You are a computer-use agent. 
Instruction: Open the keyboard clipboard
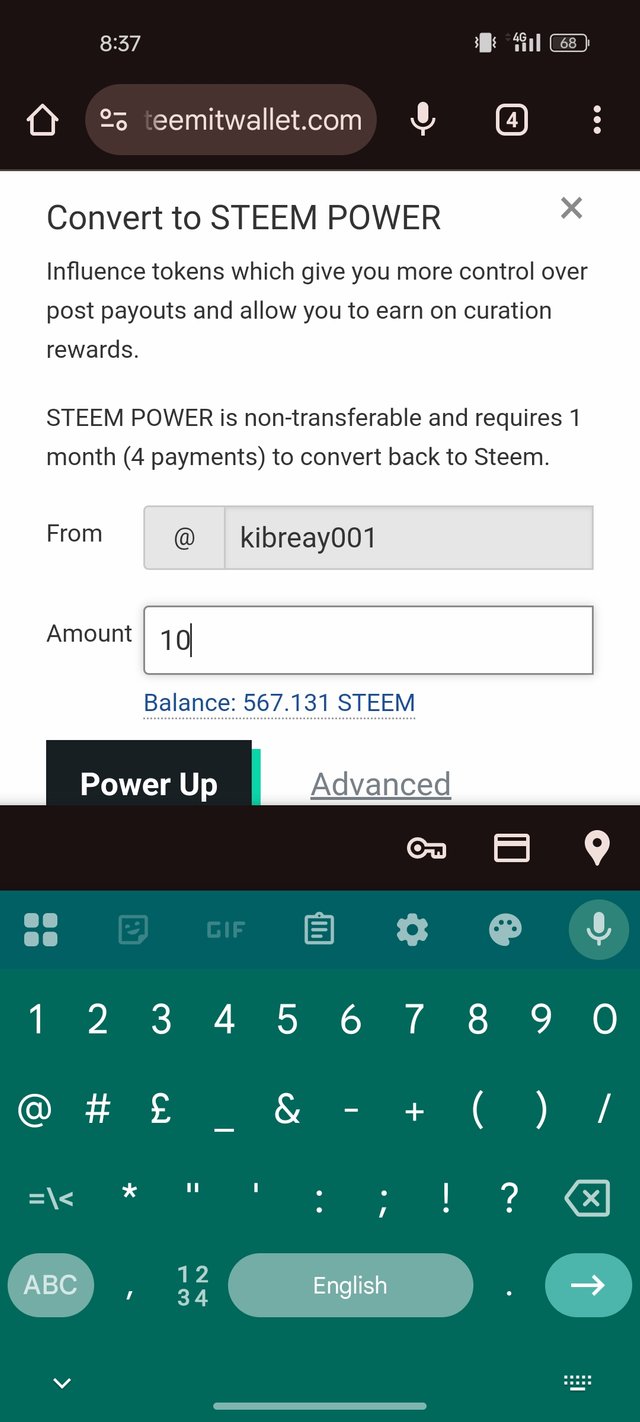pyautogui.click(x=319, y=930)
